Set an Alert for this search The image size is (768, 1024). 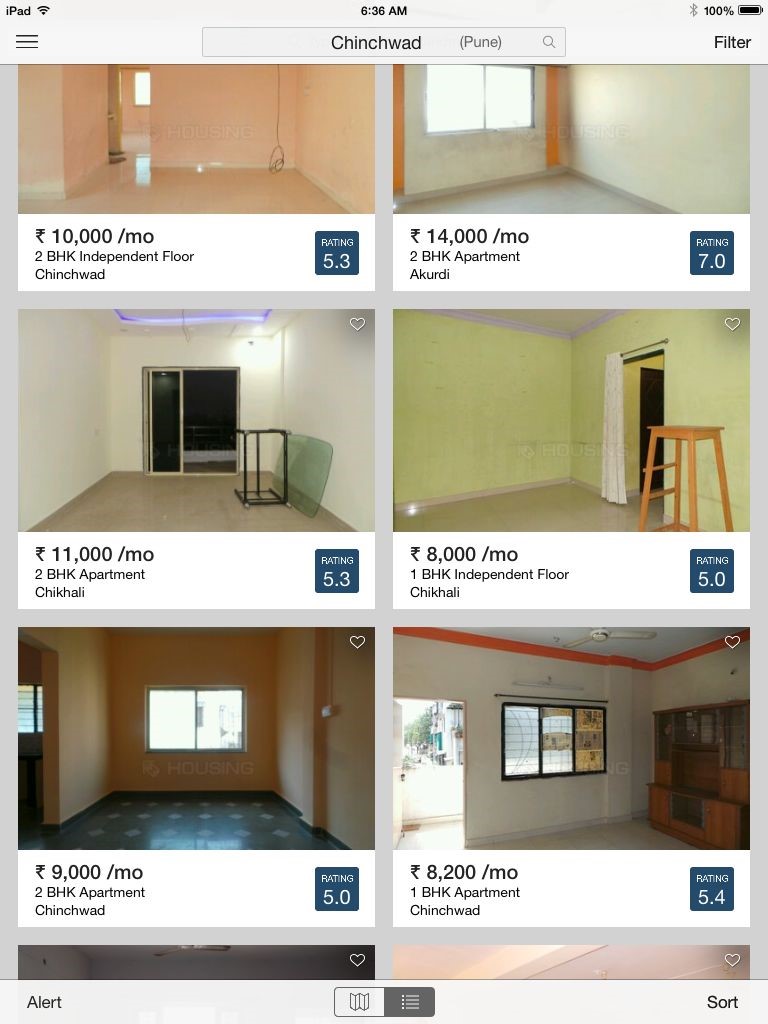pos(44,1002)
